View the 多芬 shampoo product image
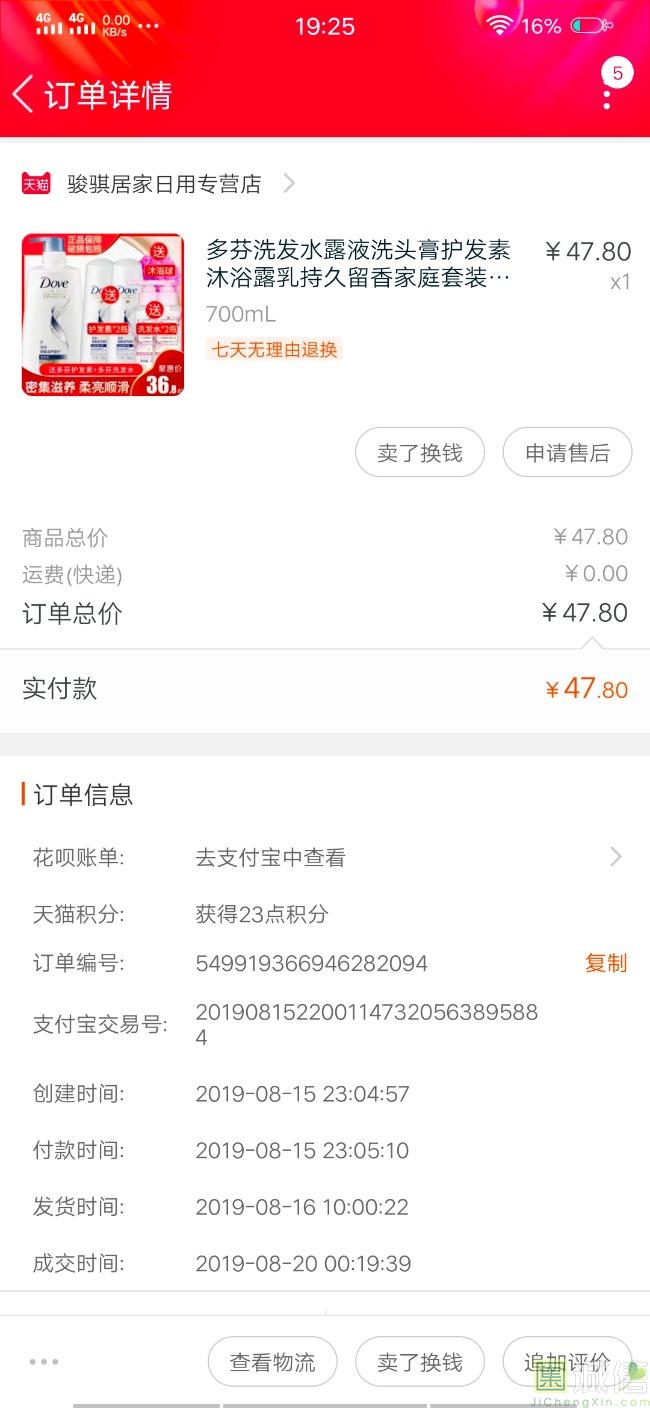Screen dimensions: 650x1408 (x=103, y=315)
